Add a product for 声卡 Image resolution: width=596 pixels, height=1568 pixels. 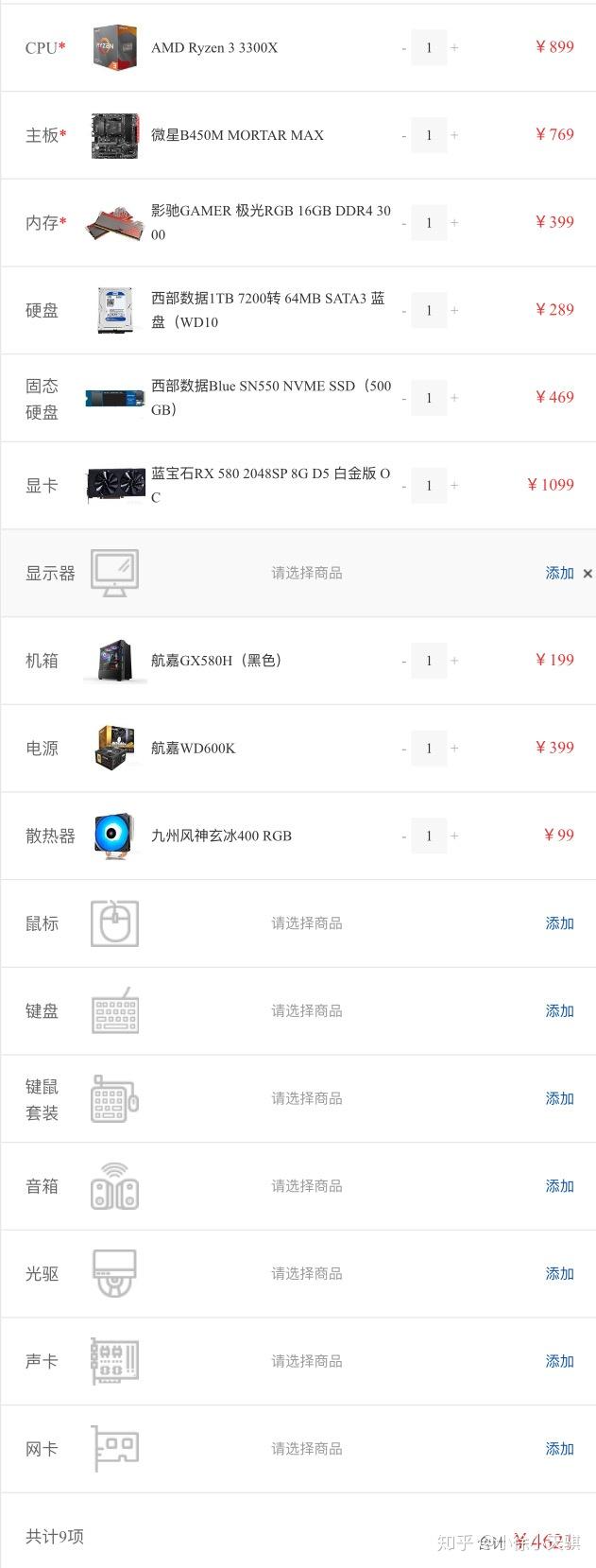[559, 1361]
